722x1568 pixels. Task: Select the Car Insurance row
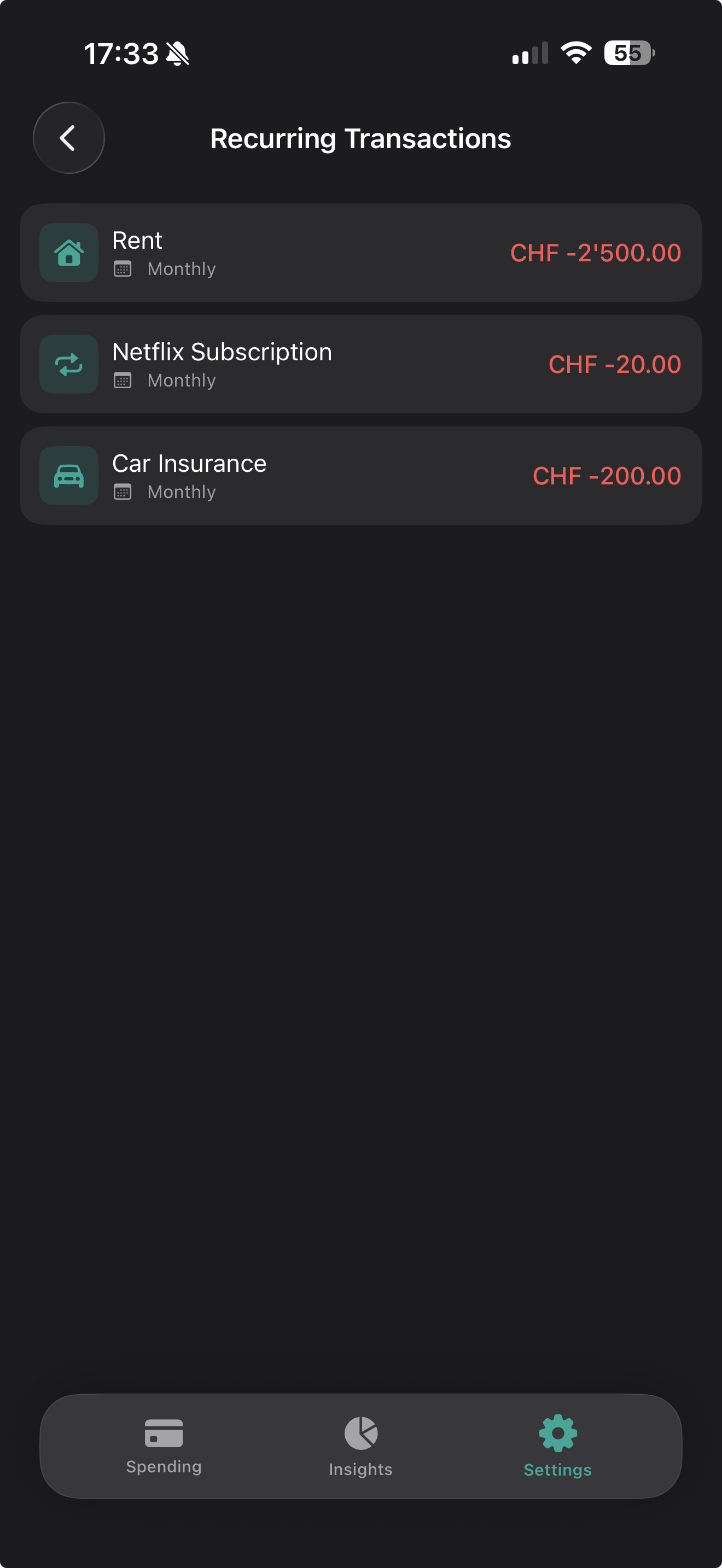(x=361, y=476)
